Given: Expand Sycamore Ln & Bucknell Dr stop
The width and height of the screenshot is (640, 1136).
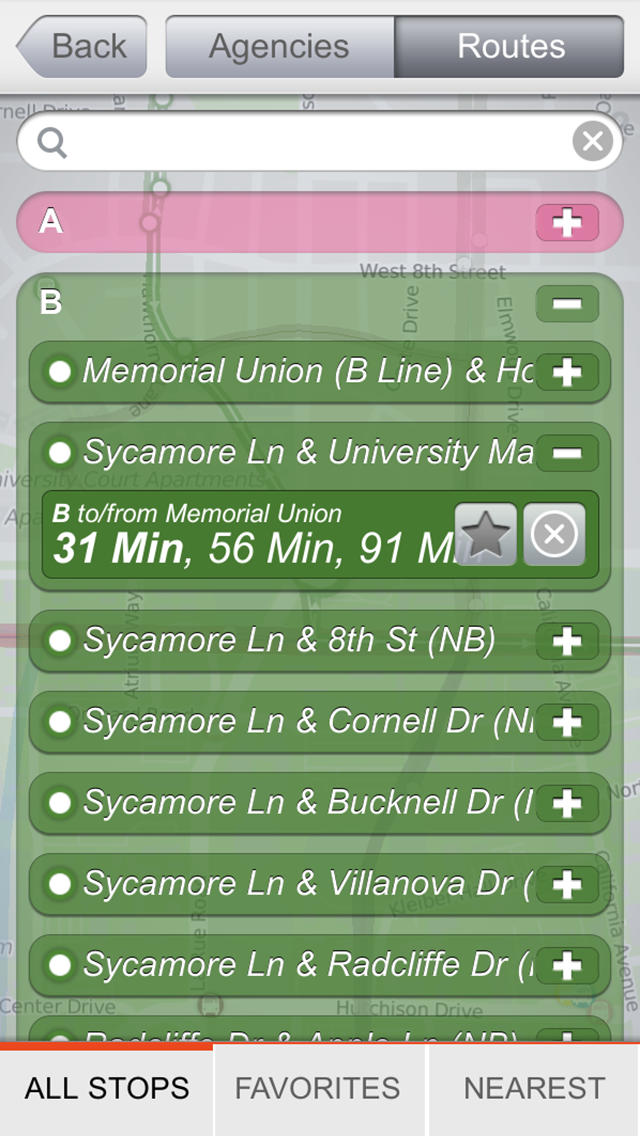Looking at the screenshot, I should 567,804.
